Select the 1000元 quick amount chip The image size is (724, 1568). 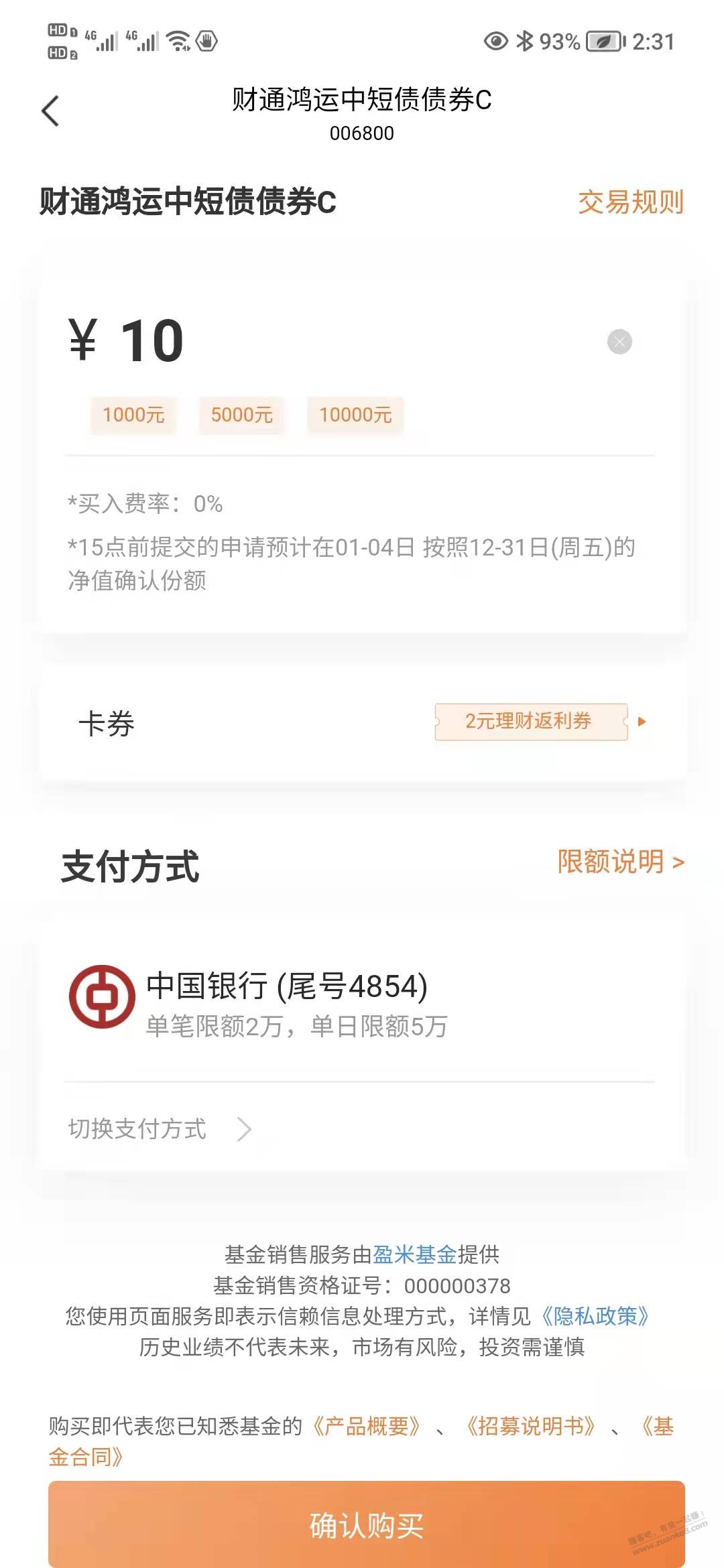click(x=133, y=415)
